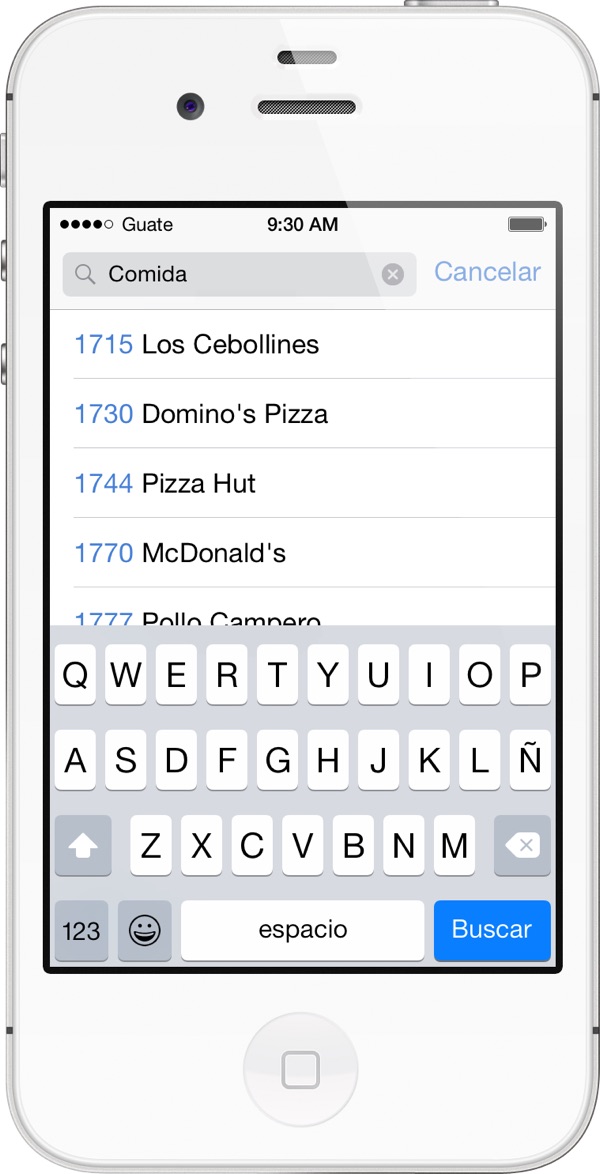Switch keyboard to 123 numbers
Image resolution: width=600 pixels, height=1174 pixels.
coord(81,931)
